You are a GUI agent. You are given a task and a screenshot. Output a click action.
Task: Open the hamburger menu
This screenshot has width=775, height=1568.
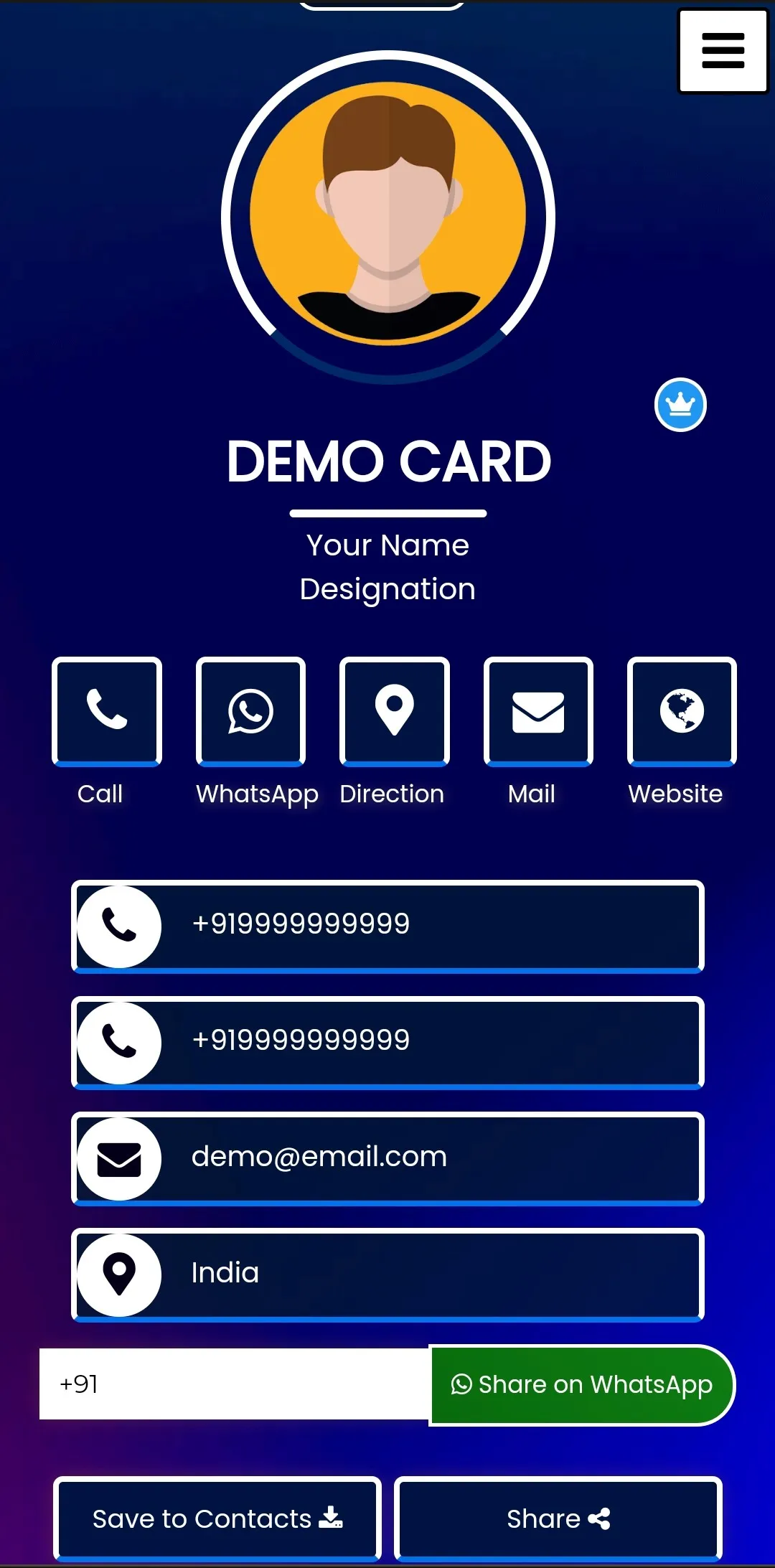click(x=723, y=51)
